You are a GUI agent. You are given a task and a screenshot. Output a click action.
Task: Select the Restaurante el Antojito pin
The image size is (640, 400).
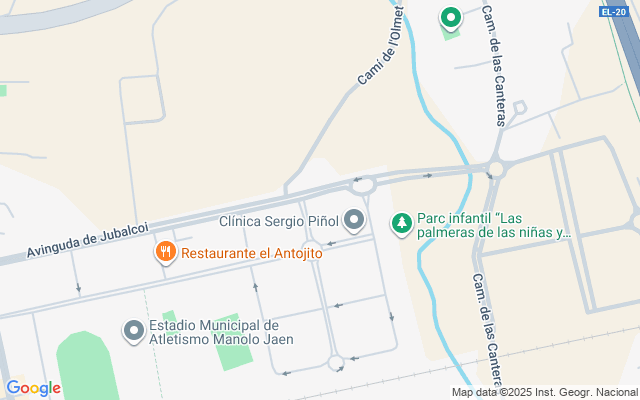pyautogui.click(x=166, y=253)
